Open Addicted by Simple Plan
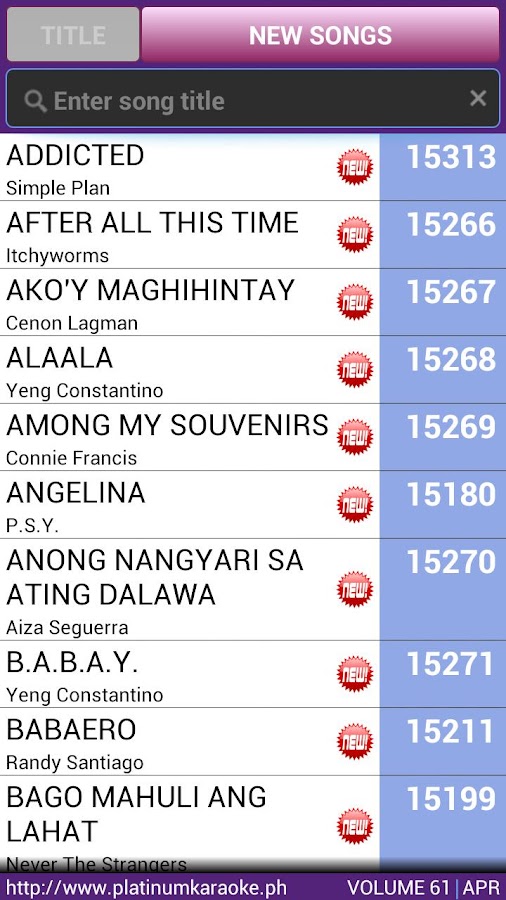This screenshot has height=900, width=506. click(253, 167)
